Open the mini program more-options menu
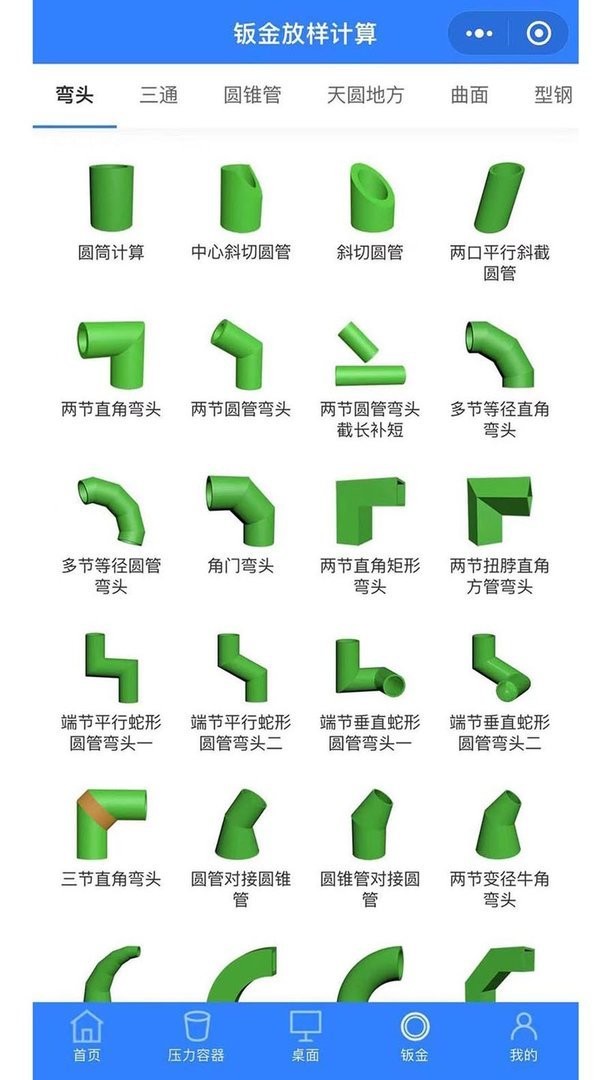The image size is (608, 1080). pos(479,33)
